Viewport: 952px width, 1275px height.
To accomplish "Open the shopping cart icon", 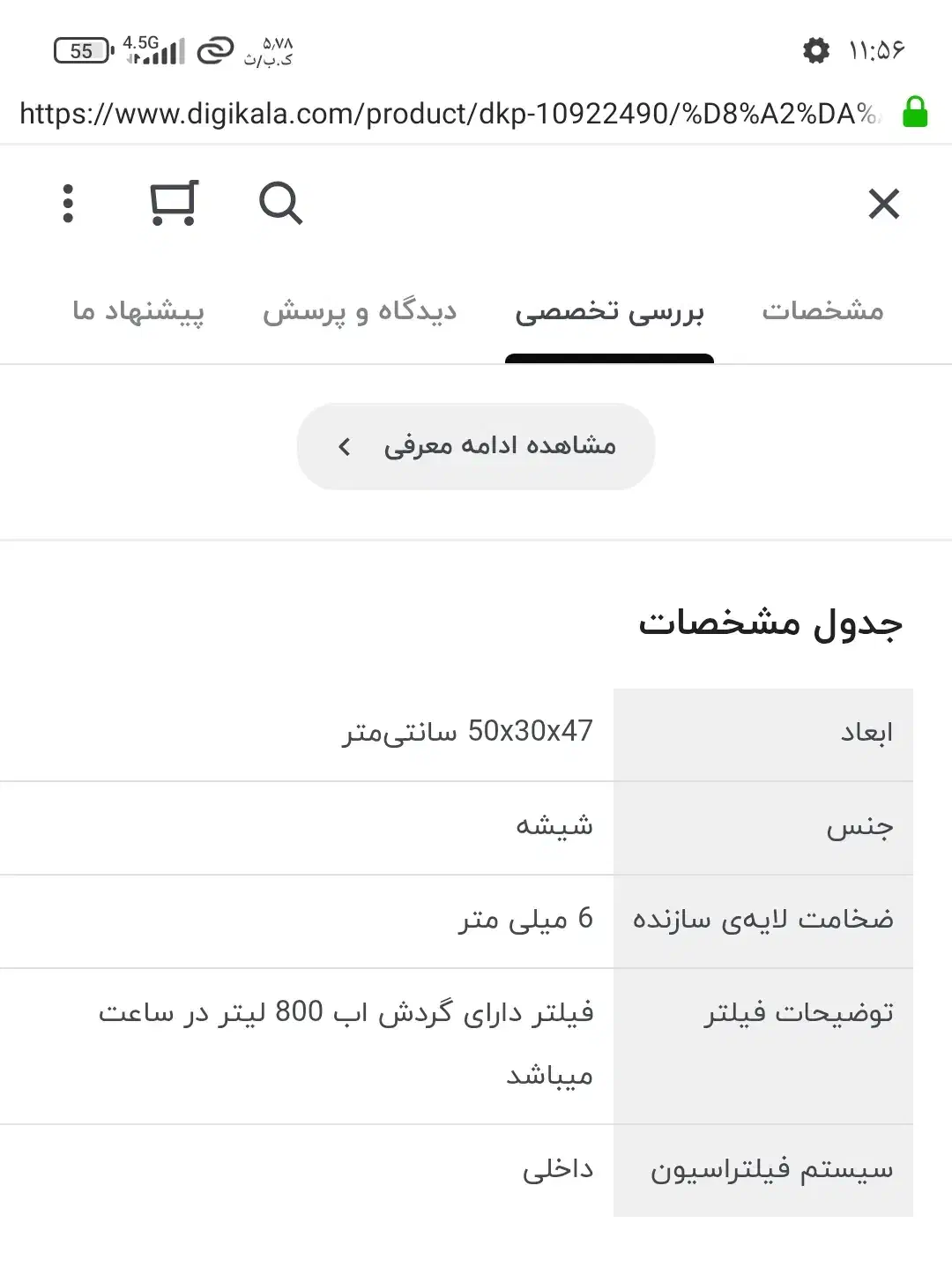I will click(173, 204).
